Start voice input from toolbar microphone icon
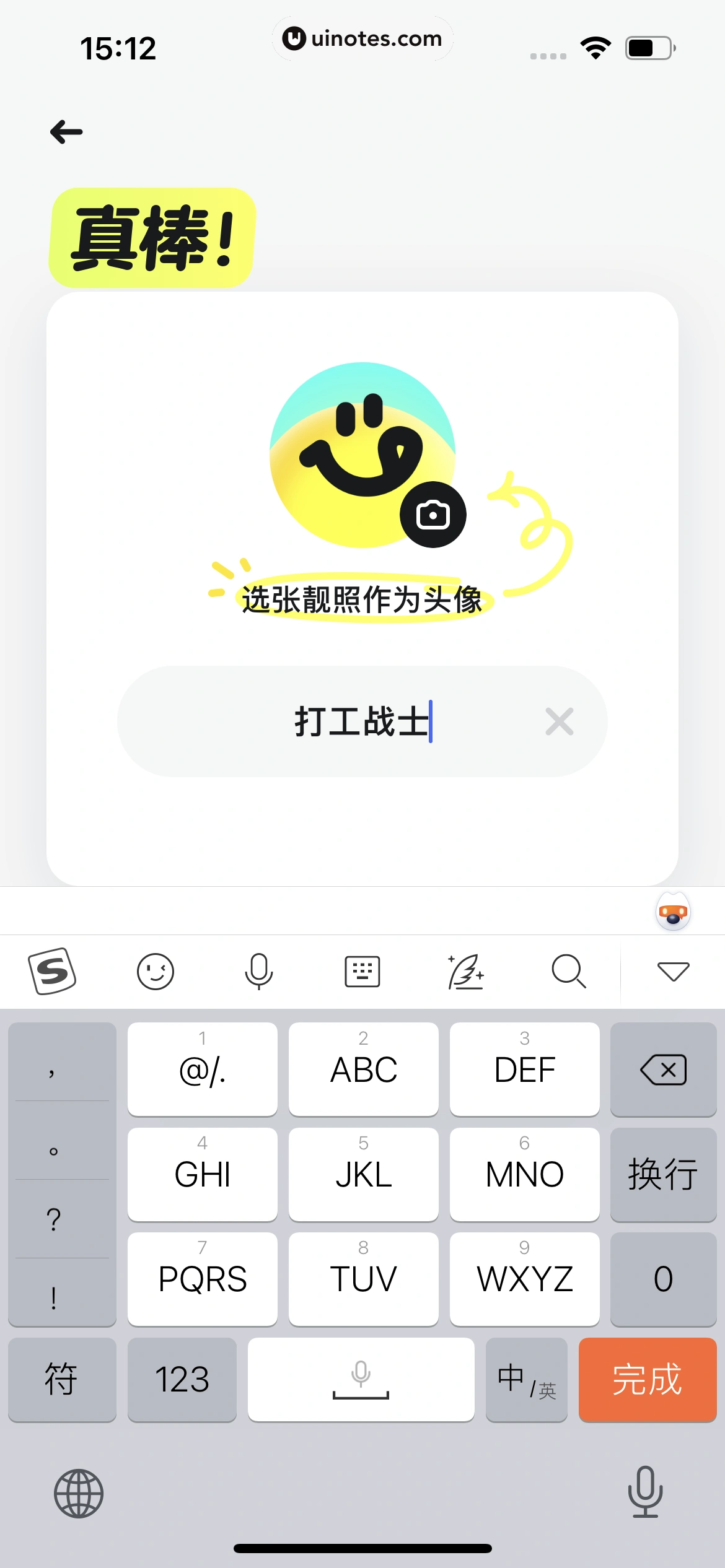Viewport: 725px width, 1568px height. click(x=259, y=971)
